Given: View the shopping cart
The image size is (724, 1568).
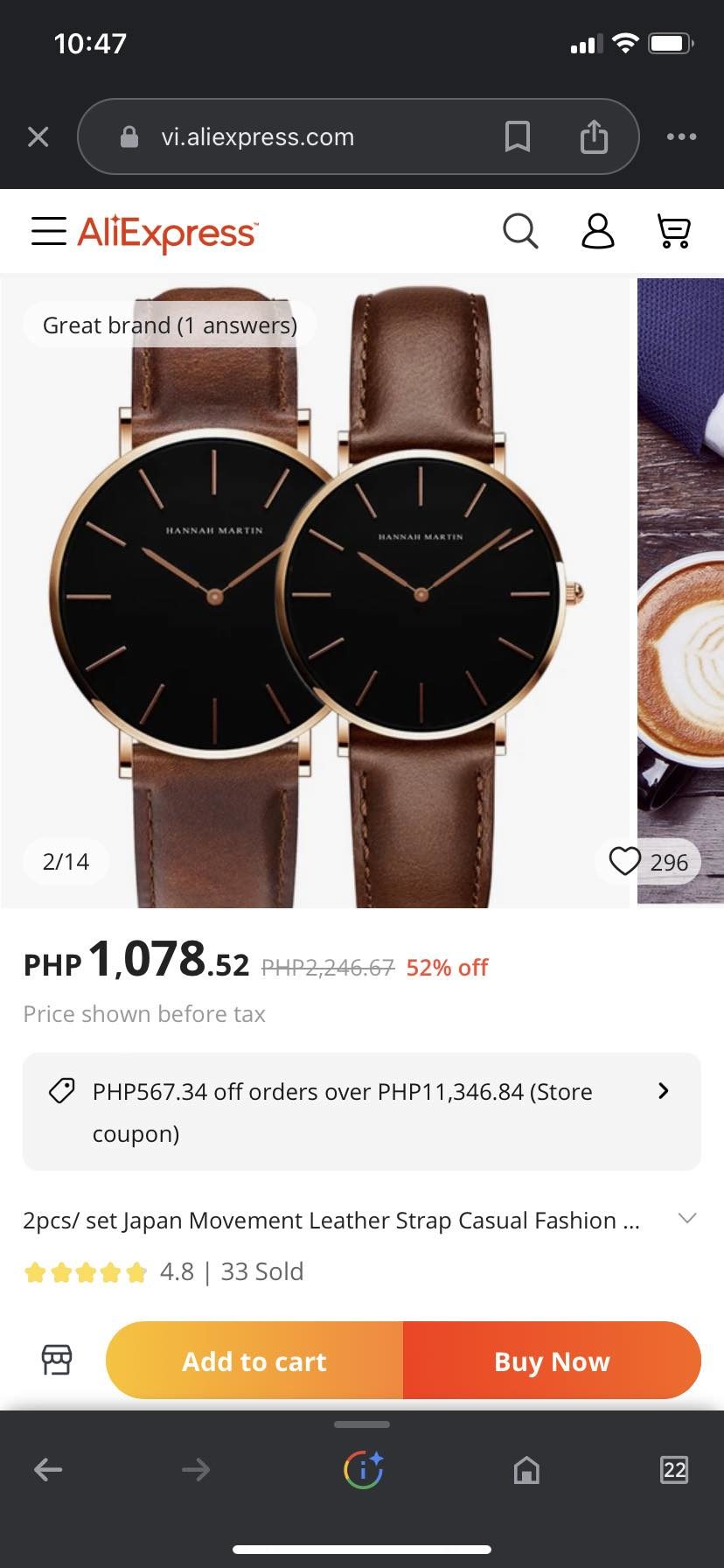Looking at the screenshot, I should 674,231.
